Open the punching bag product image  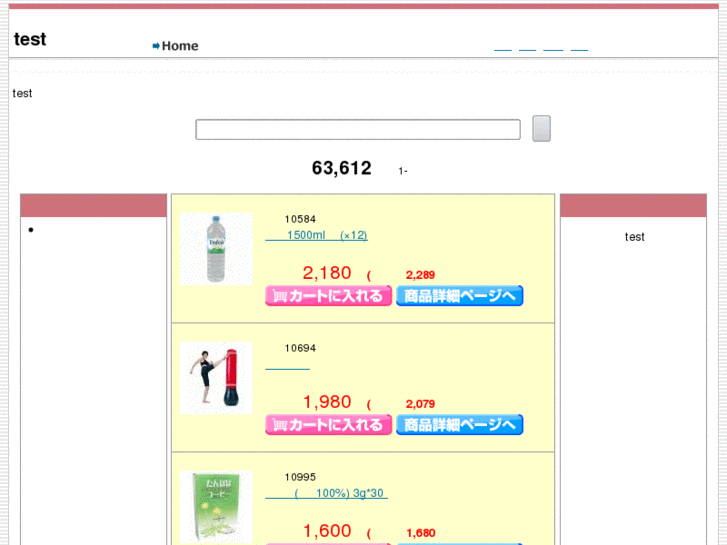pos(216,377)
